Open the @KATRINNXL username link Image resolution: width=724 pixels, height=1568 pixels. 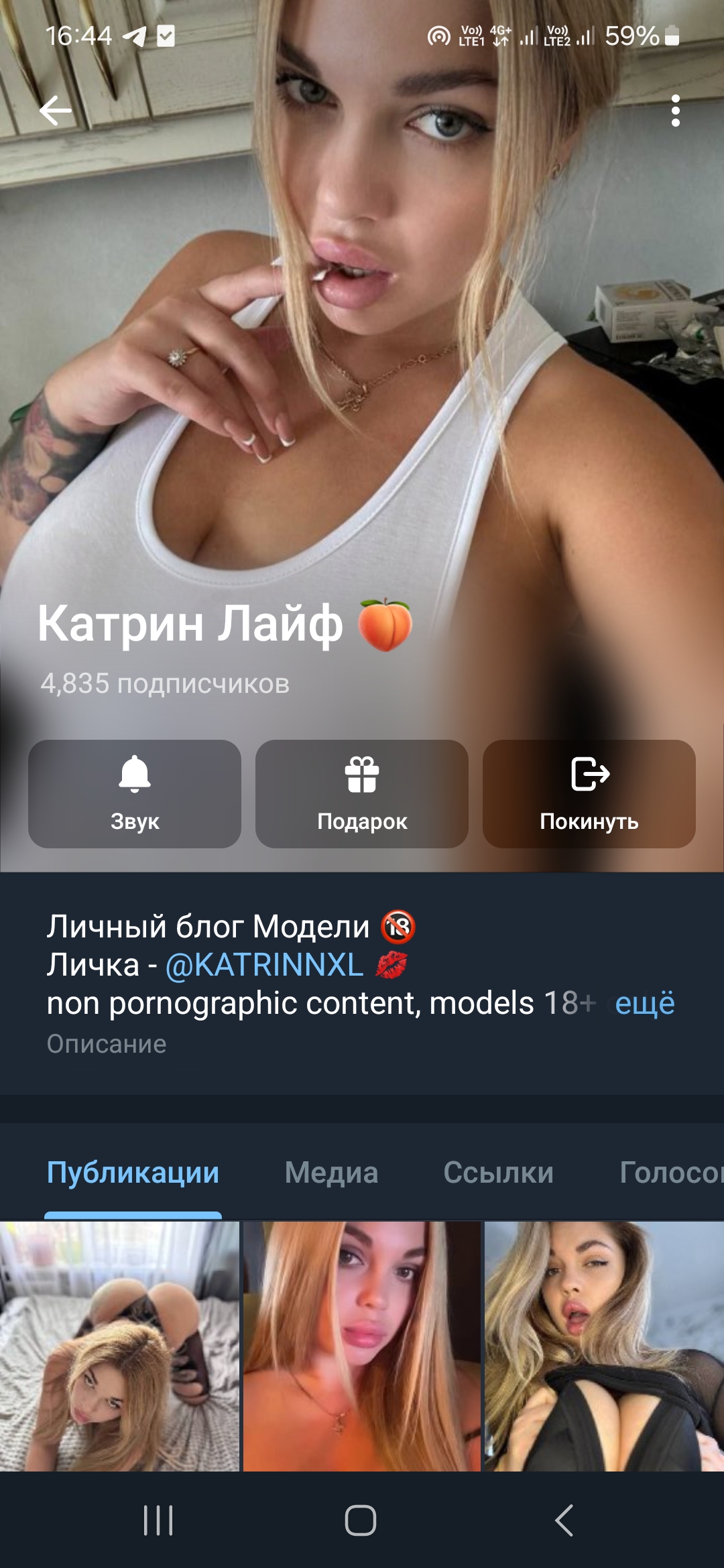264,965
